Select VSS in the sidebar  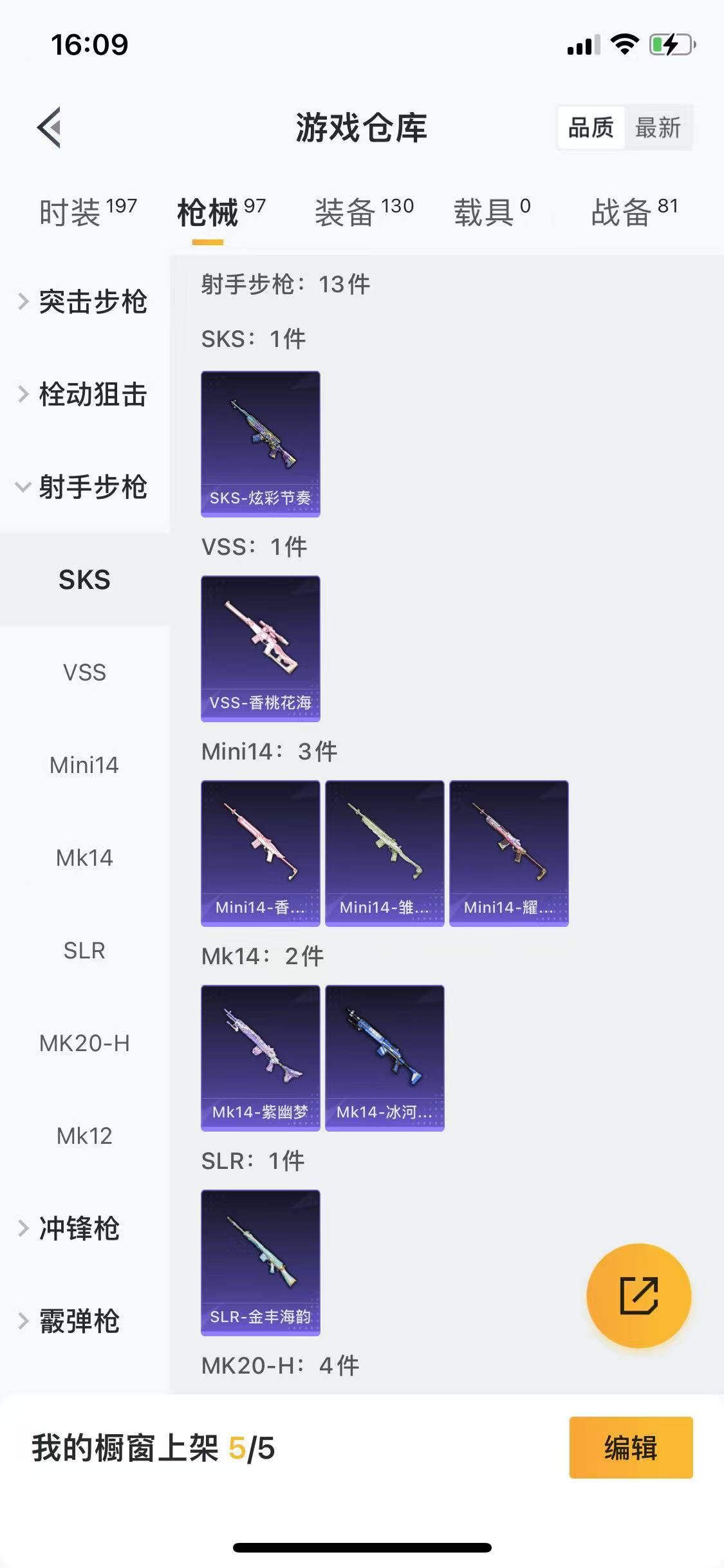84,672
